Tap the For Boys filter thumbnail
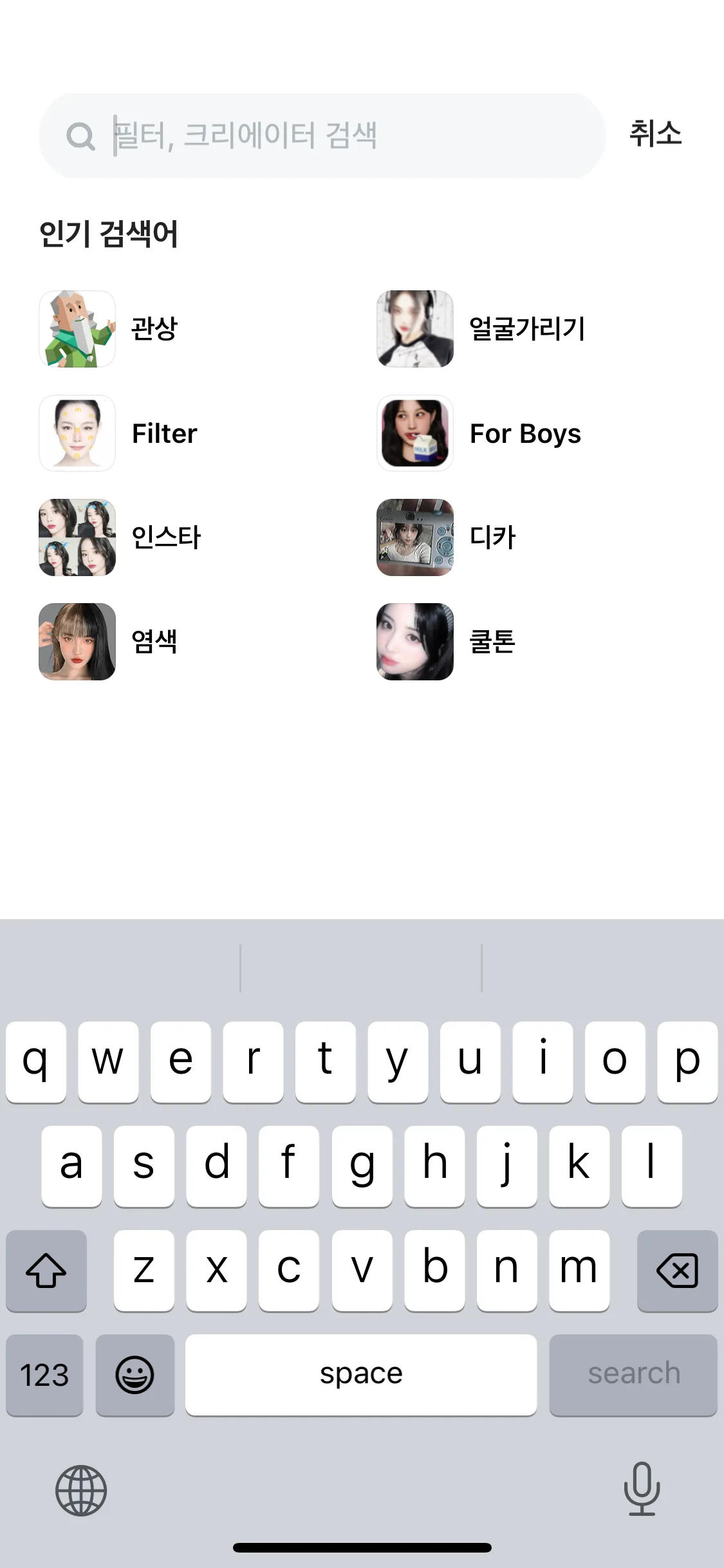The width and height of the screenshot is (724, 1568). click(x=414, y=433)
